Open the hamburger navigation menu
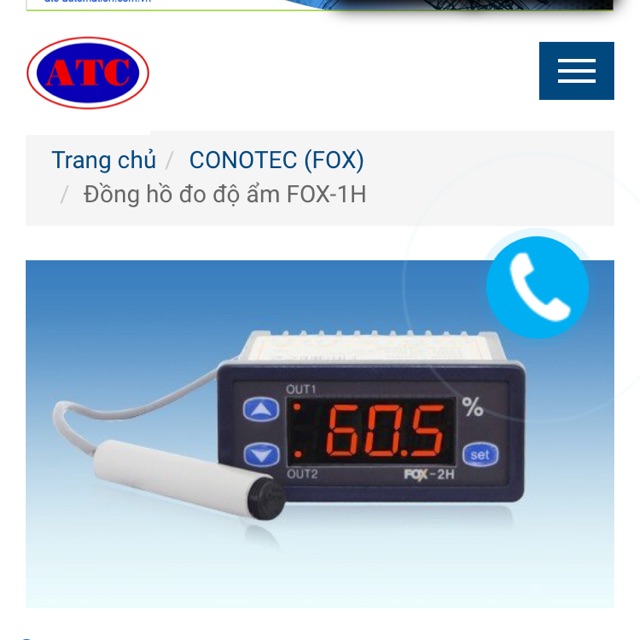This screenshot has width=640, height=640. pyautogui.click(x=576, y=71)
